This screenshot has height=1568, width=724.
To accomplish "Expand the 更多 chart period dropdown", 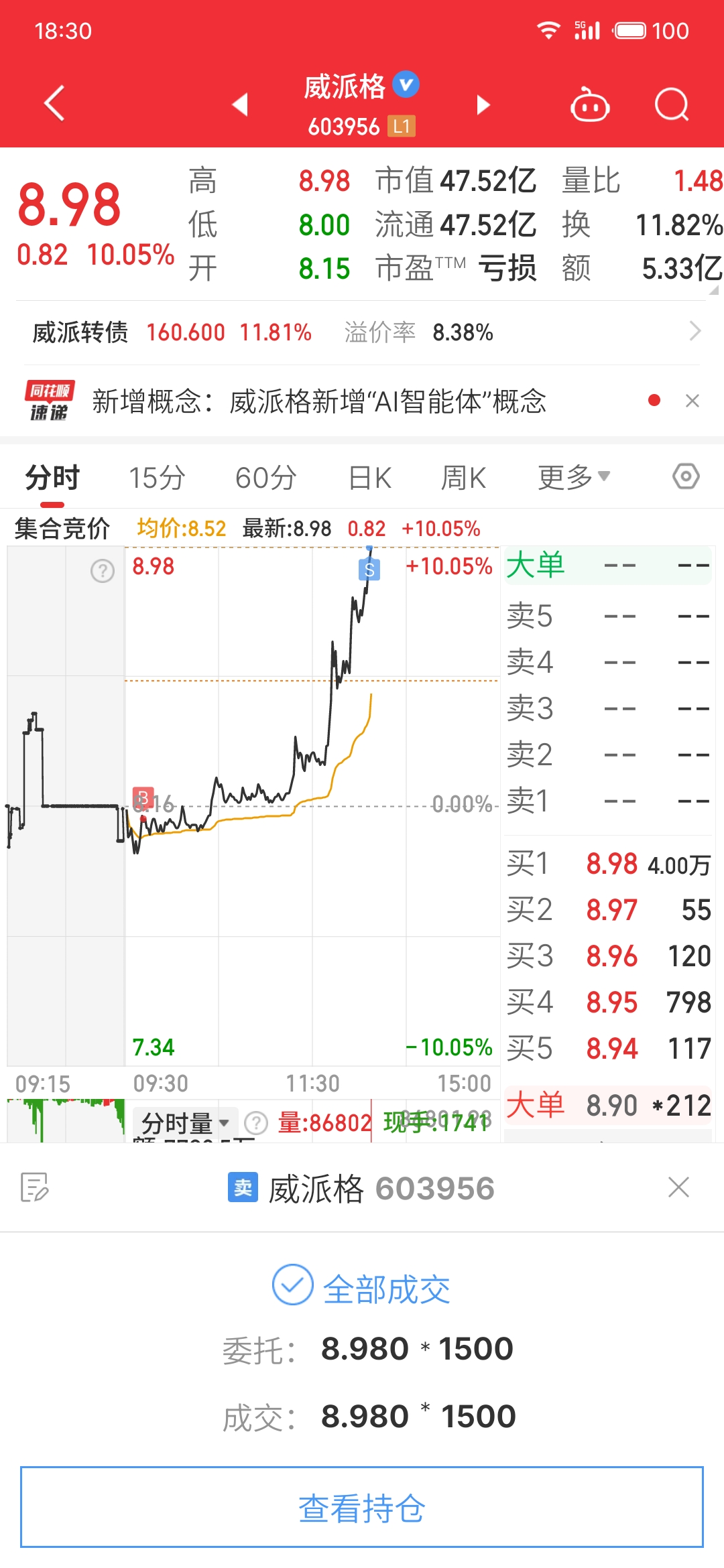I will (x=574, y=477).
